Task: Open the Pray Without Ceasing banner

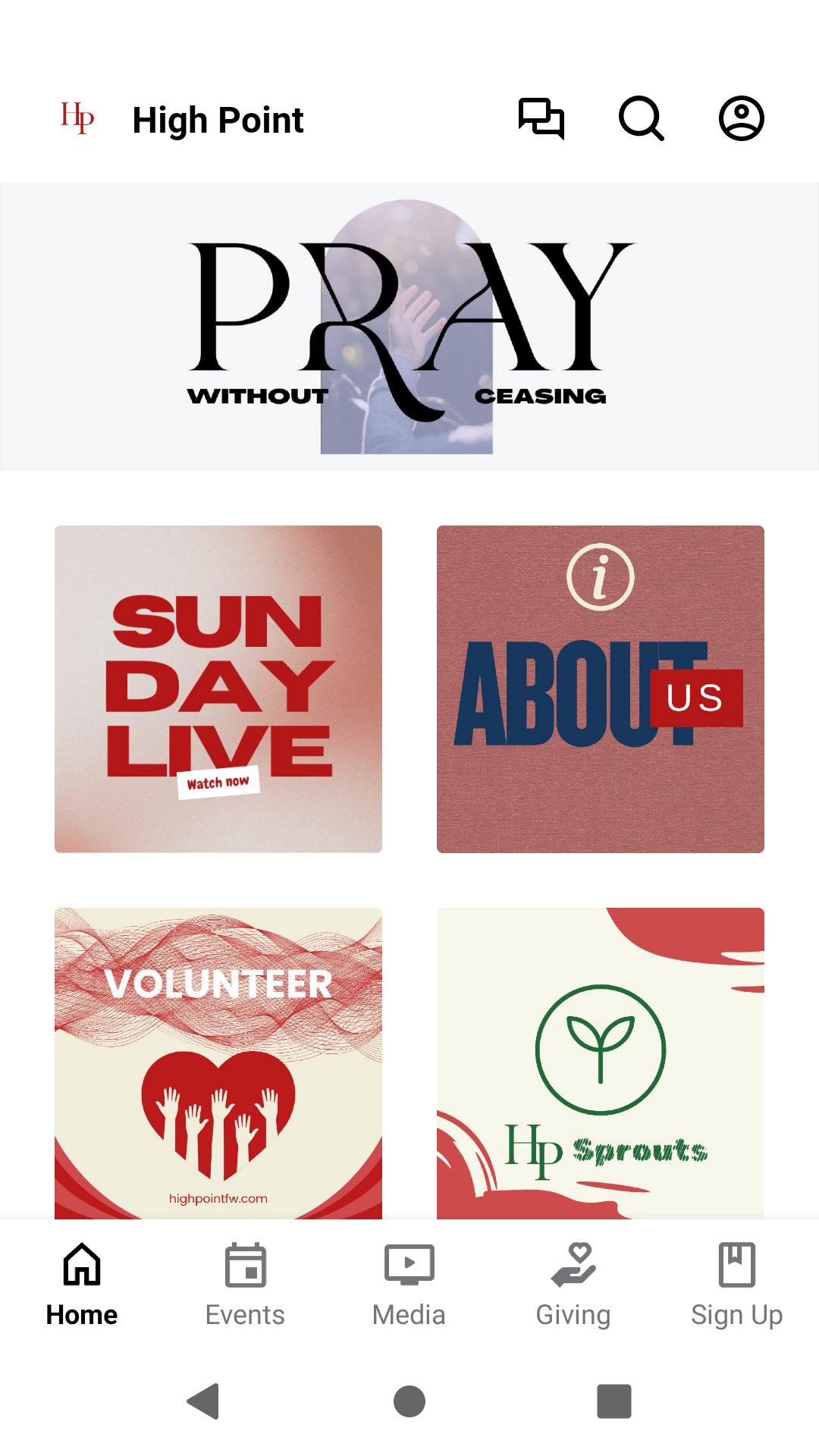Action: point(409,326)
